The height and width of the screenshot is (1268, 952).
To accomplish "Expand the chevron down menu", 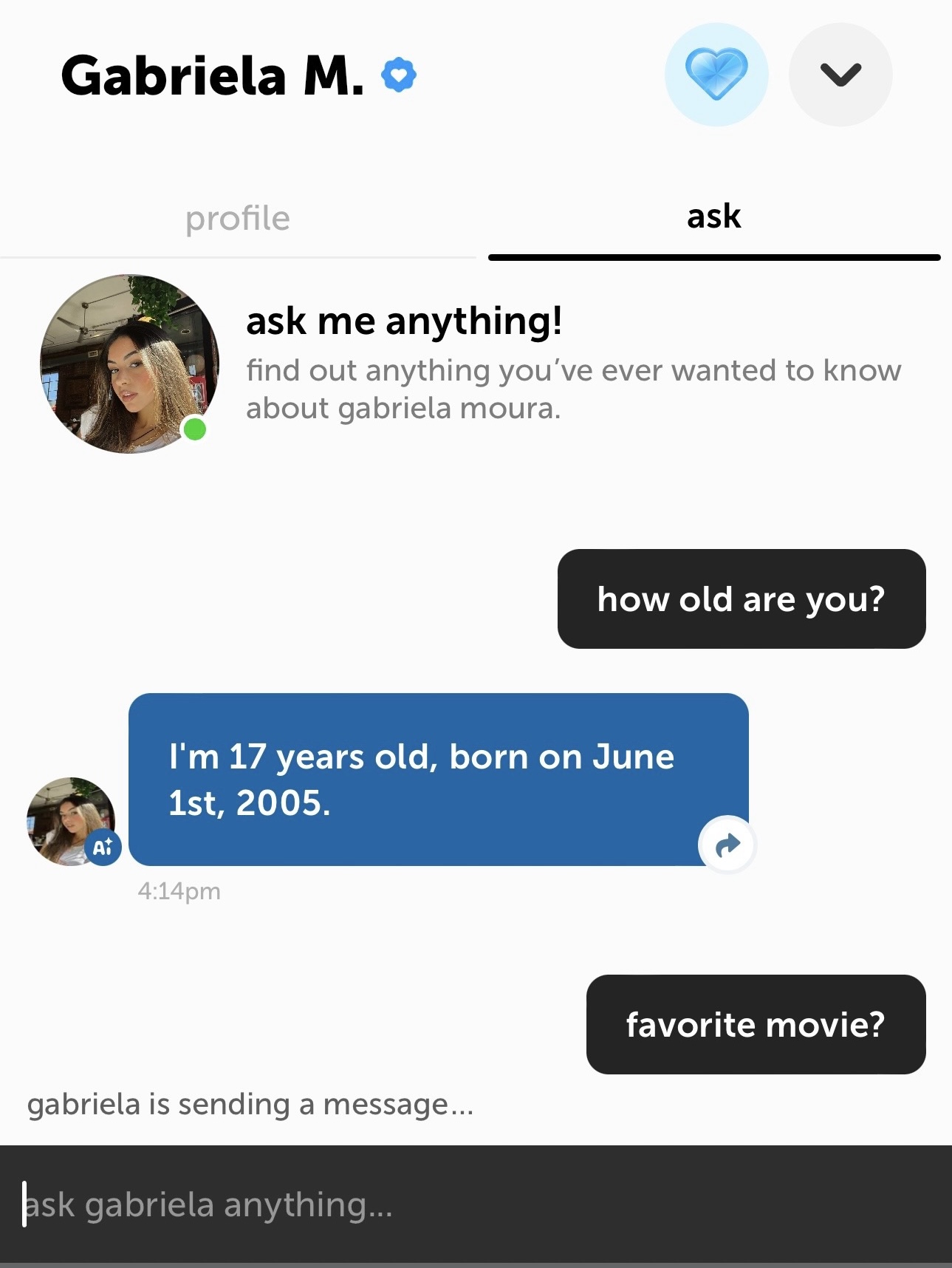I will pos(840,75).
